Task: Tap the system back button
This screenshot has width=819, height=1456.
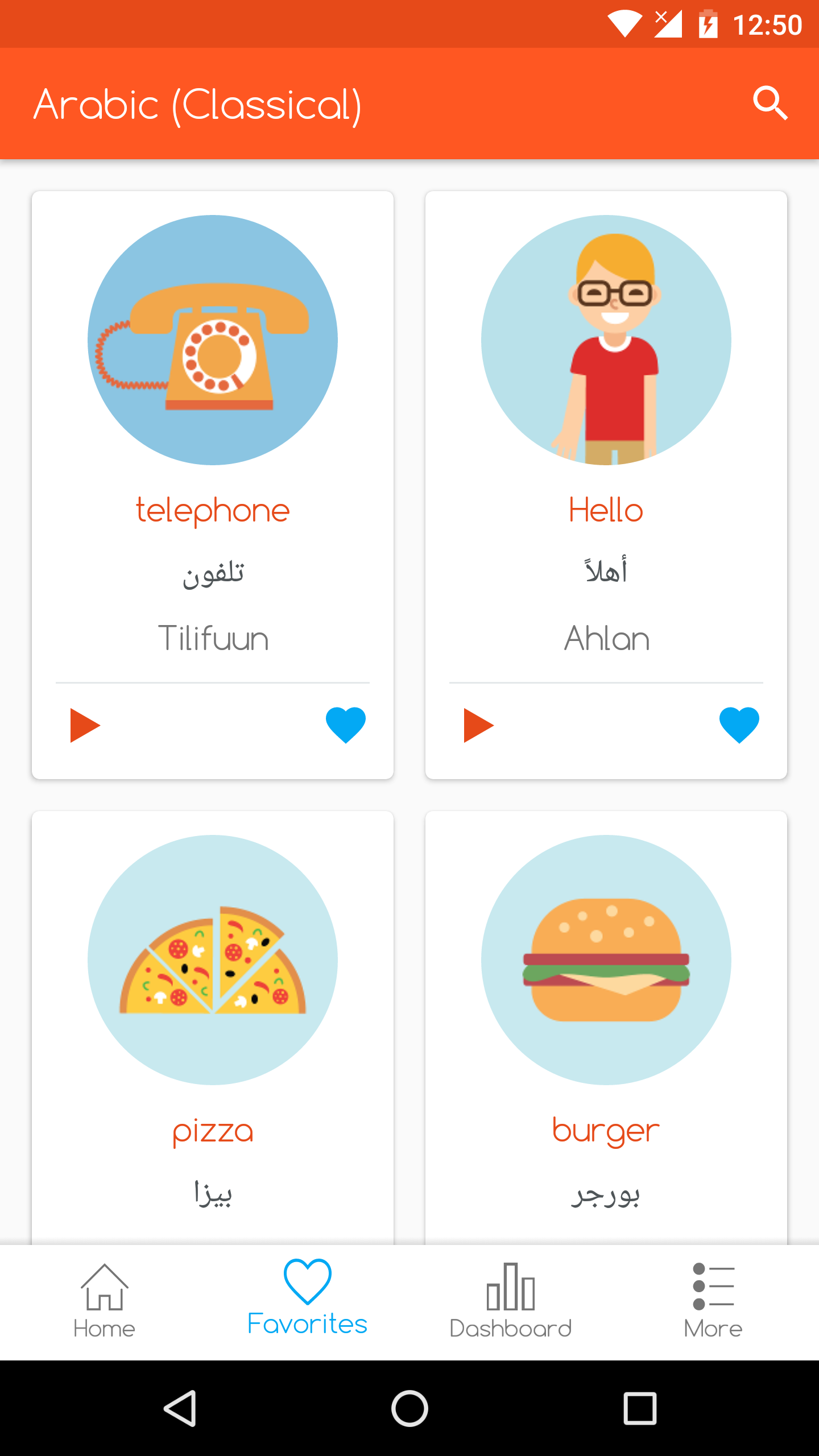Action: point(180,1408)
